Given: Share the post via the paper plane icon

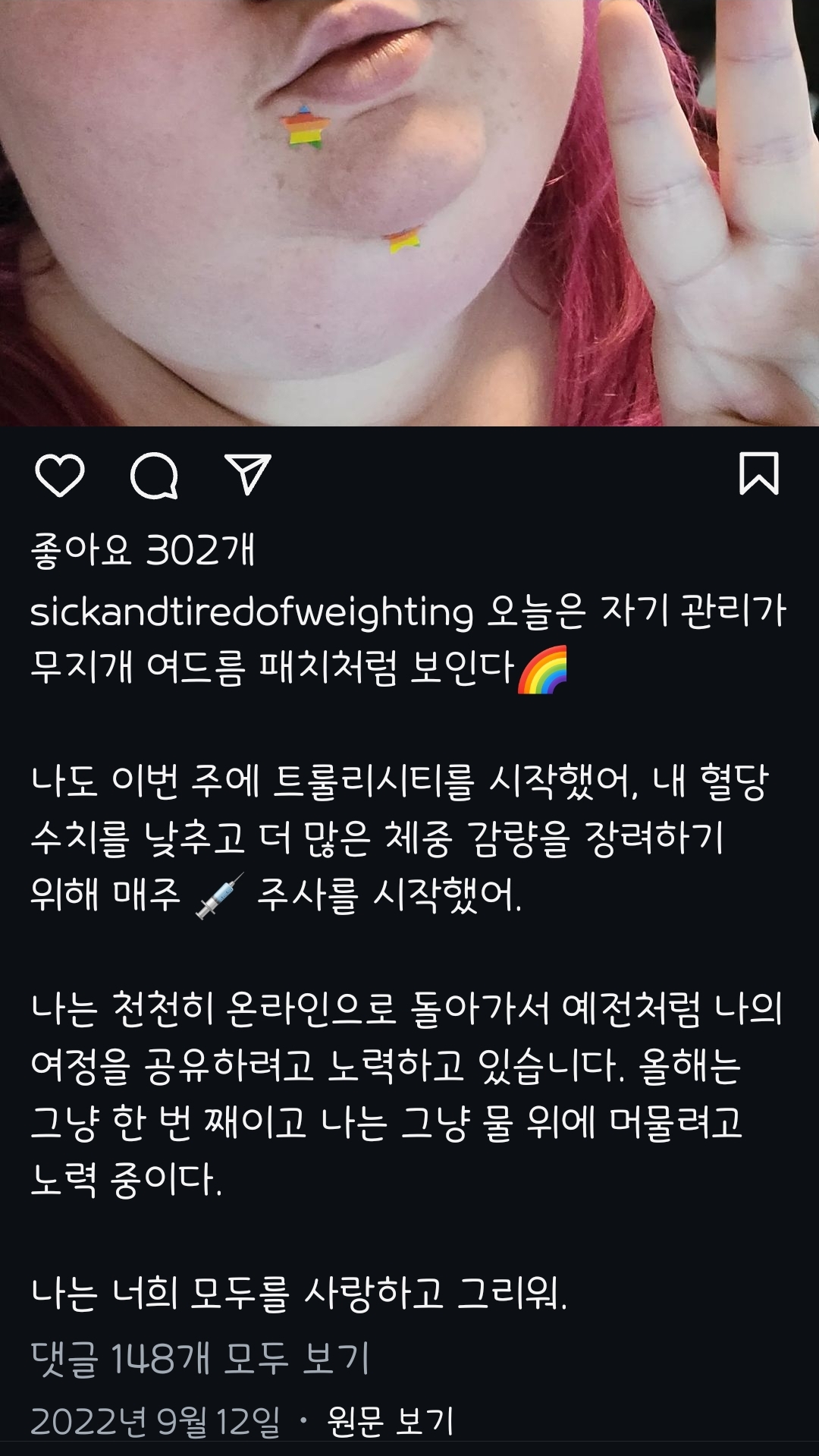Looking at the screenshot, I should [x=248, y=475].
